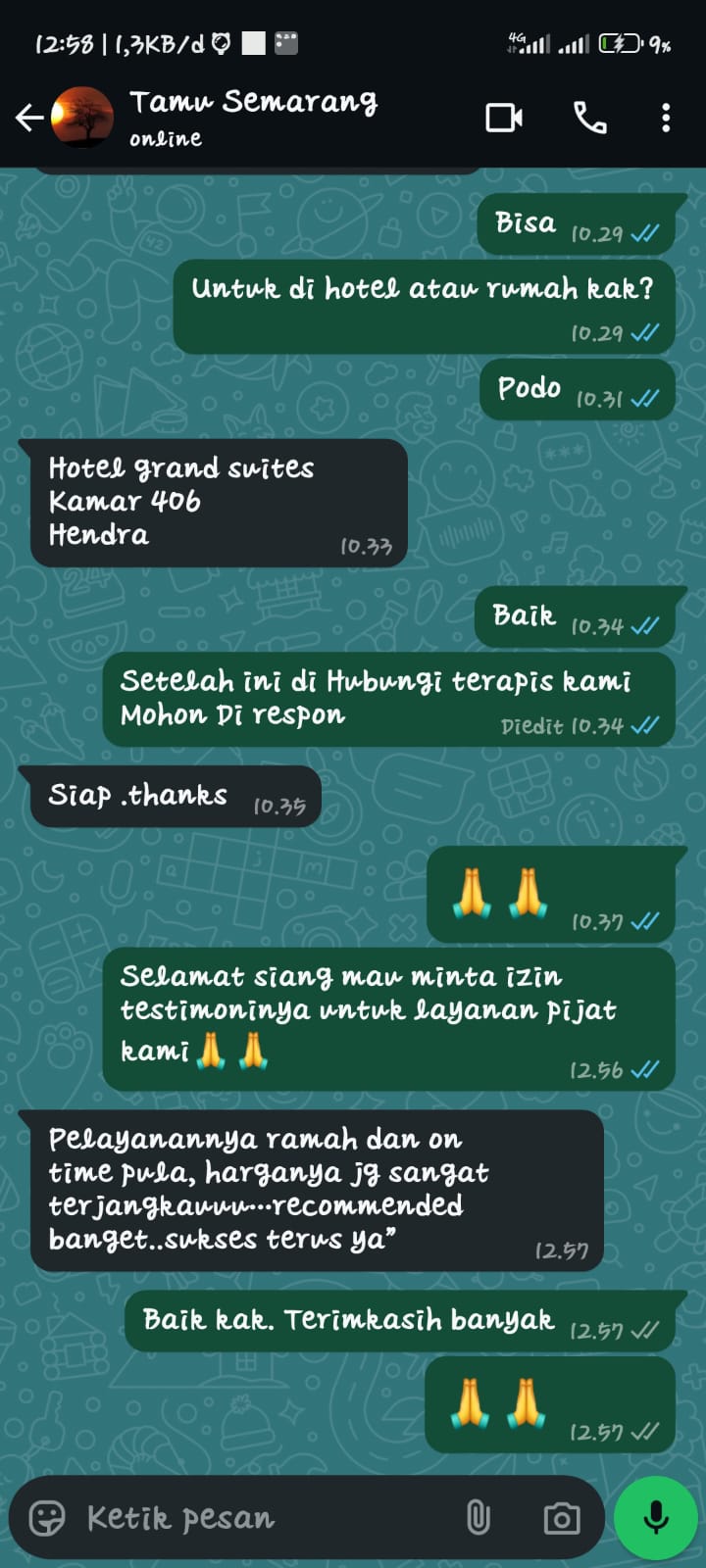This screenshot has width=706, height=1568.
Task: Attach a file with the paperclip icon
Action: pos(478,1518)
